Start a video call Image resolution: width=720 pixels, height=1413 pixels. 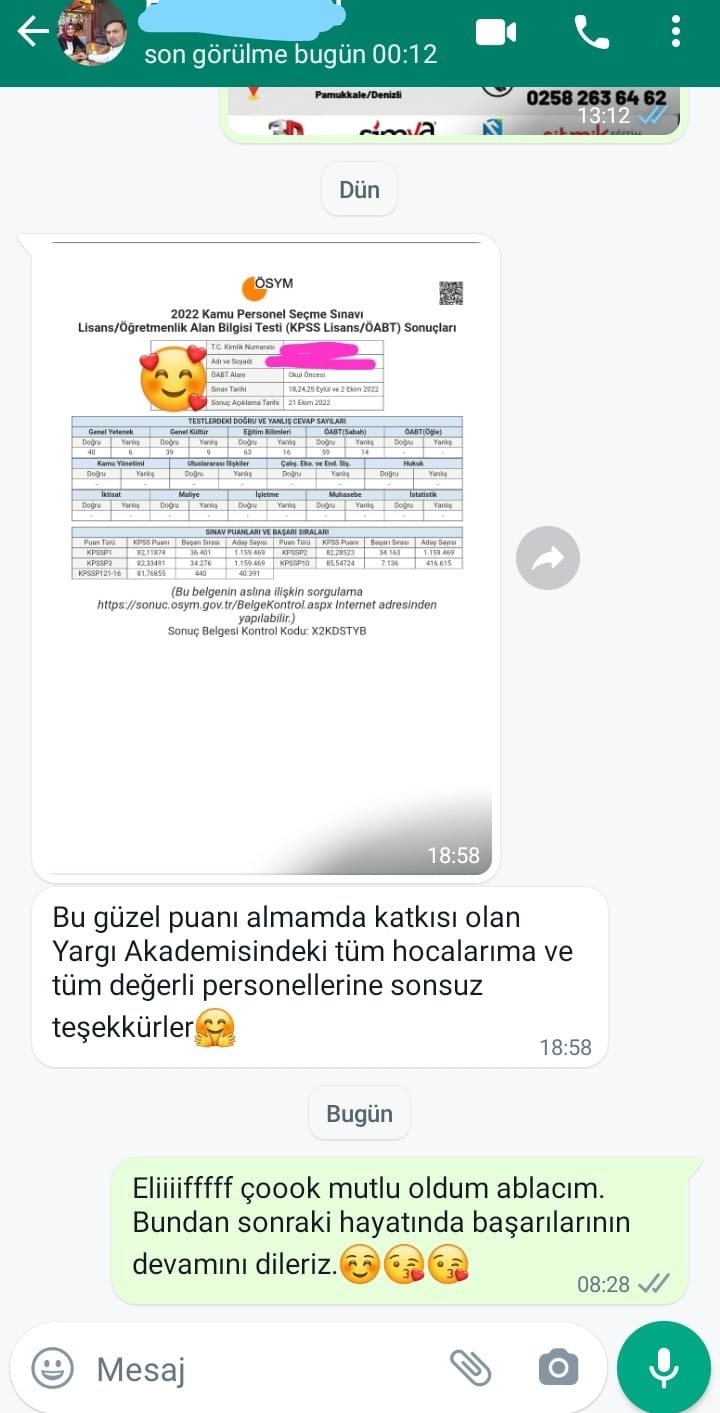pos(495,33)
